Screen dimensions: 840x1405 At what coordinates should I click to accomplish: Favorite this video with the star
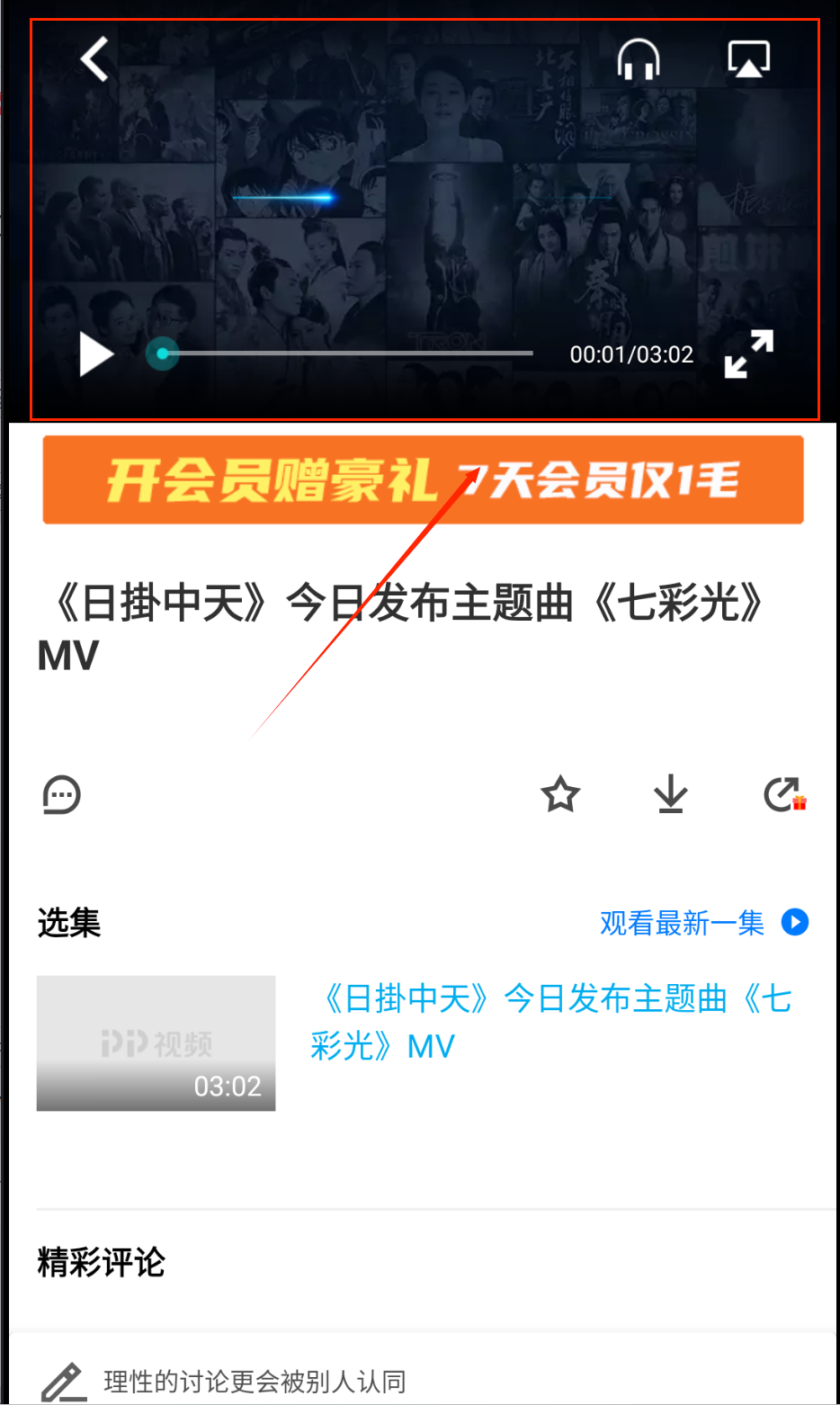tap(560, 795)
